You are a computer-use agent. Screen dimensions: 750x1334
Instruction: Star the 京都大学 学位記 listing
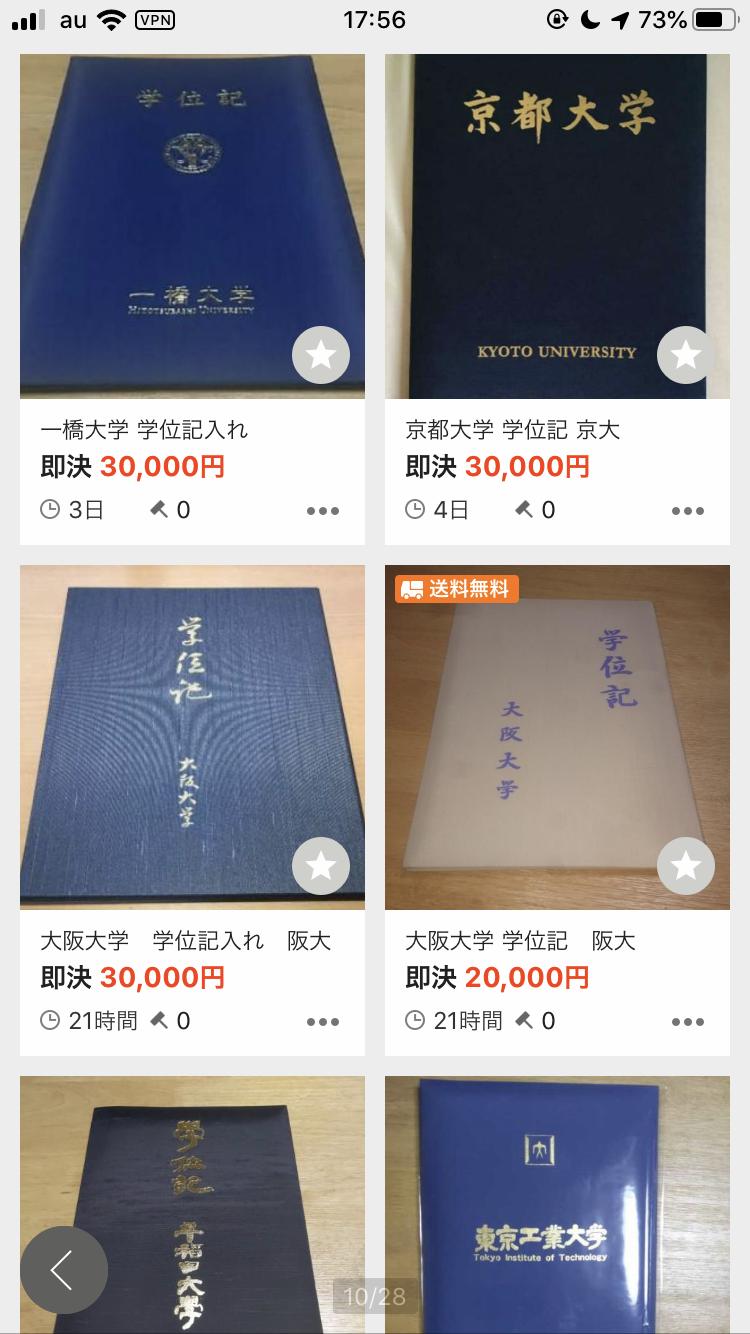(686, 355)
